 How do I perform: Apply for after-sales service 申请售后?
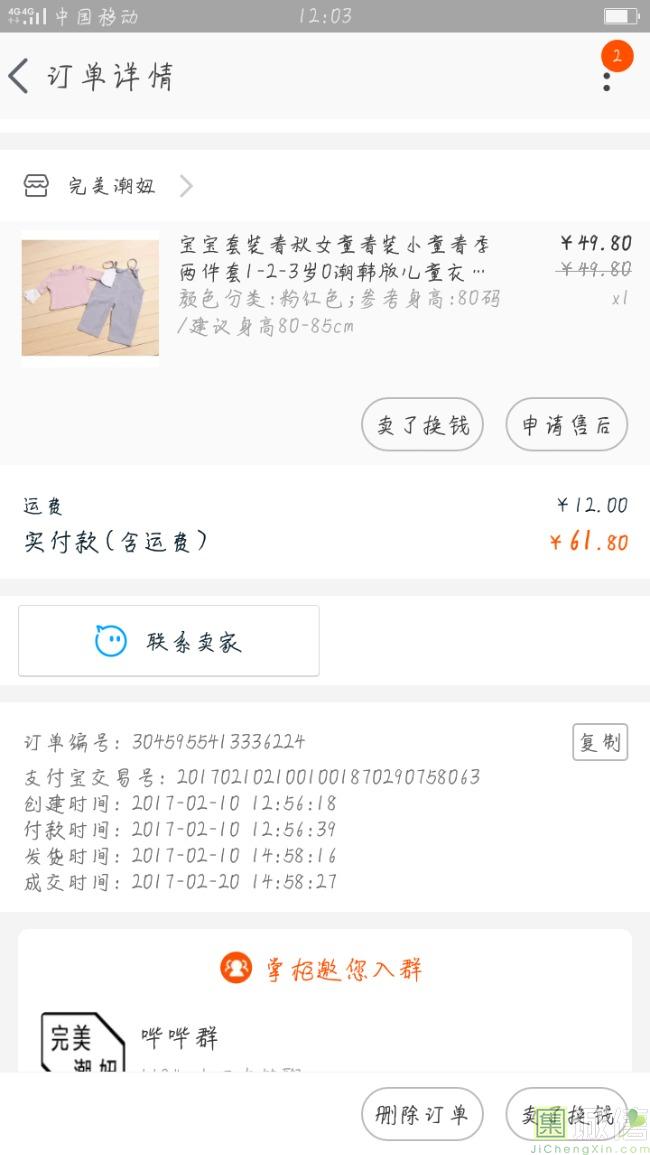[566, 425]
